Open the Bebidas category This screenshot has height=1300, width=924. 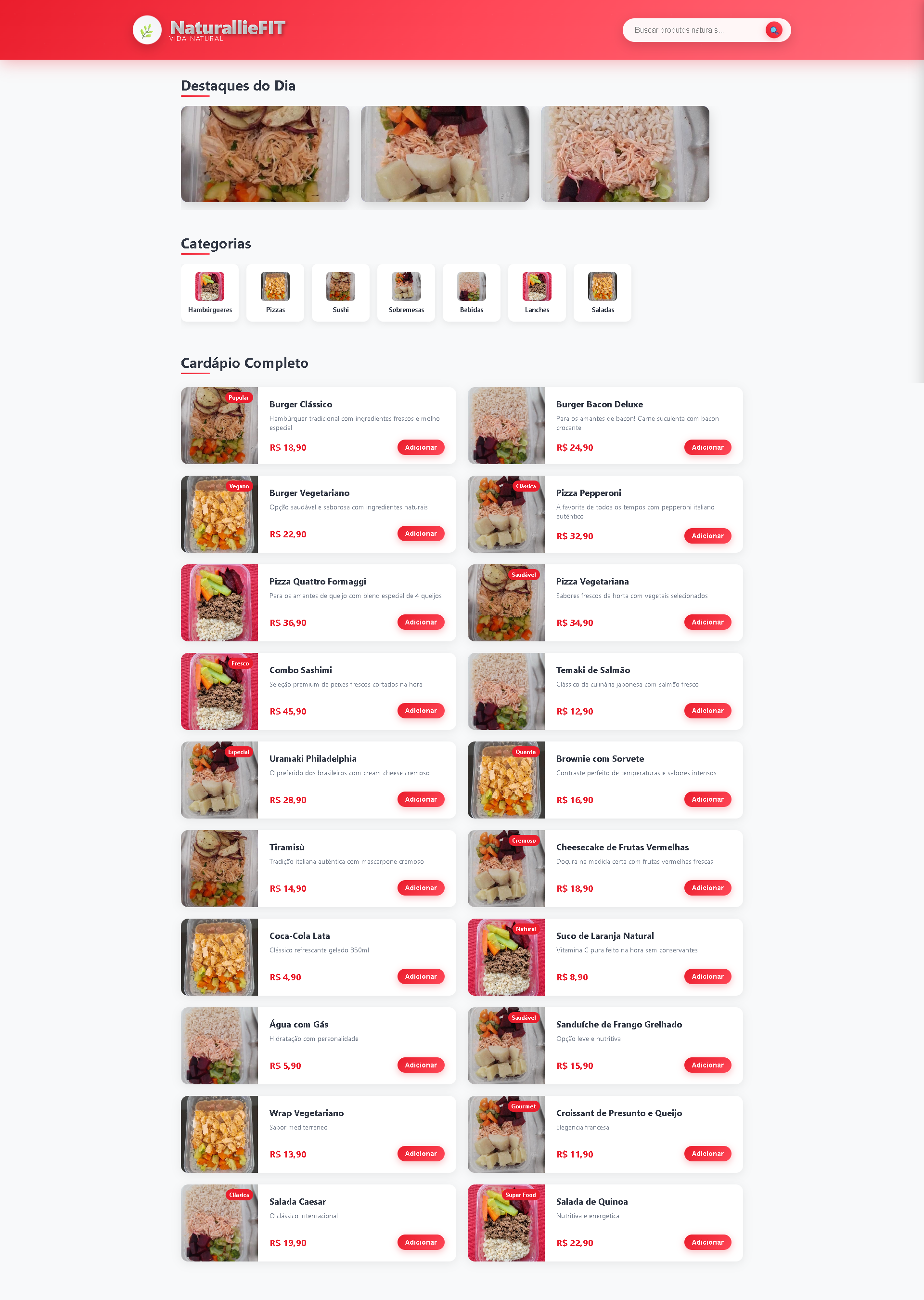471,293
